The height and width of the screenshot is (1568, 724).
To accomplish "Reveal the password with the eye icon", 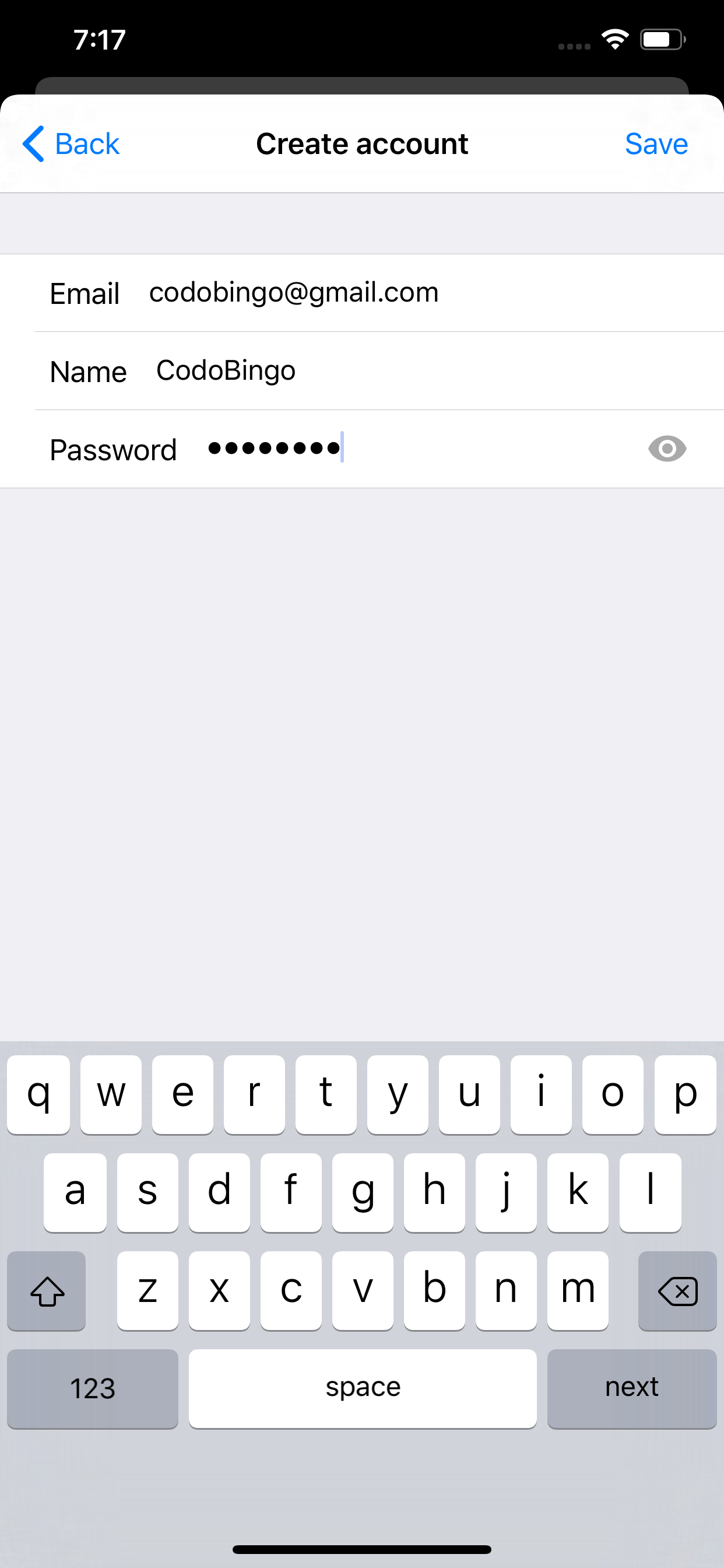I will (667, 449).
